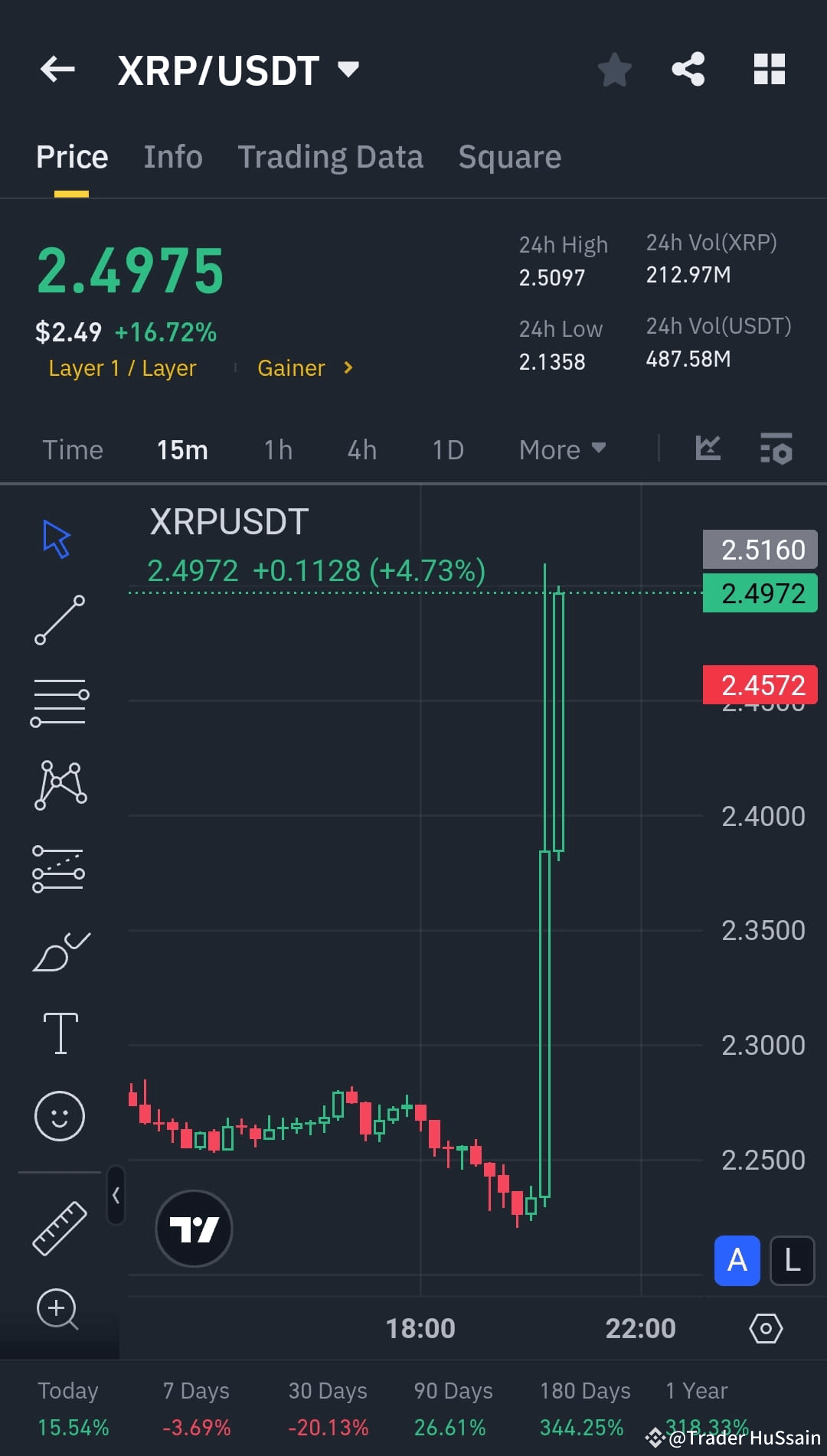Select the trend line drawing tool
This screenshot has height=1456, width=827.
pos(60,620)
